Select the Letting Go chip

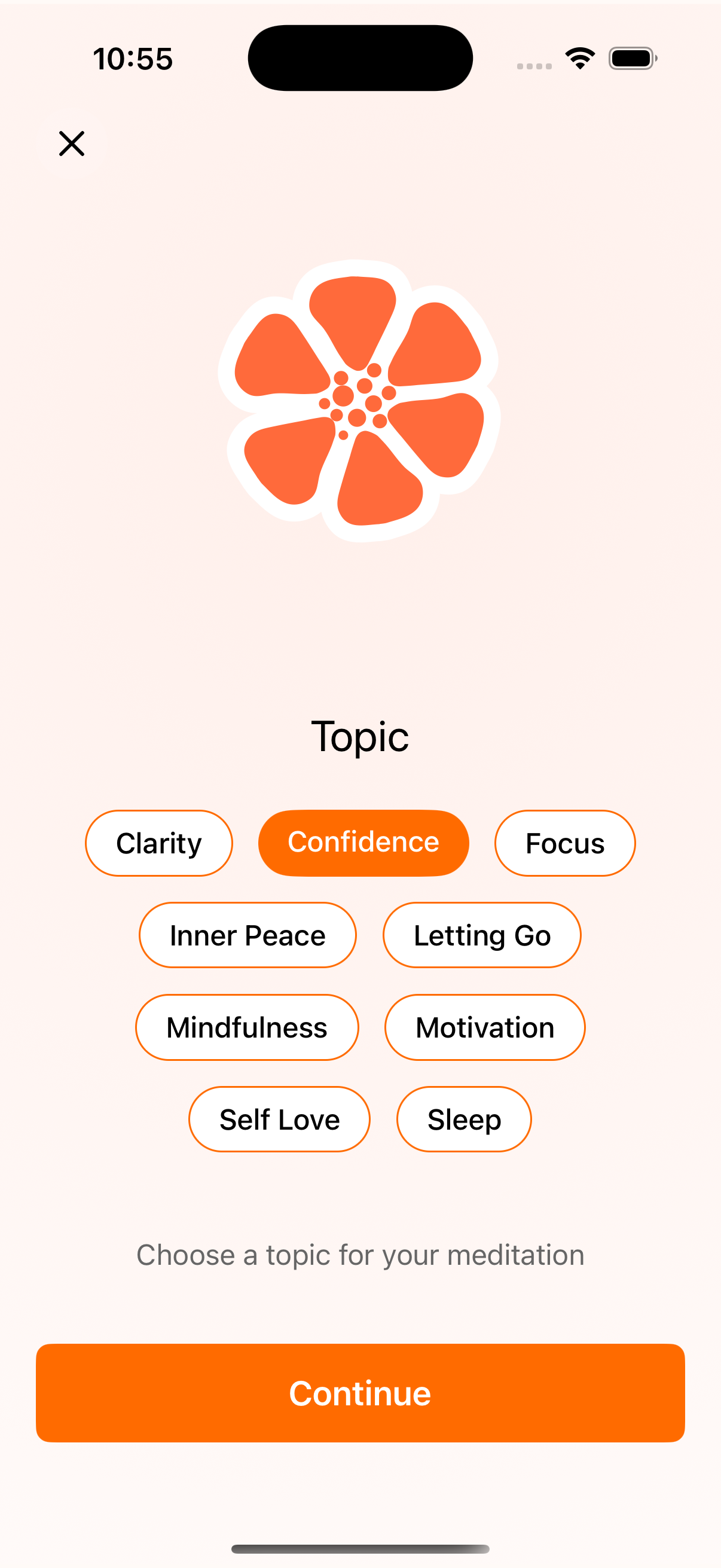(482, 935)
